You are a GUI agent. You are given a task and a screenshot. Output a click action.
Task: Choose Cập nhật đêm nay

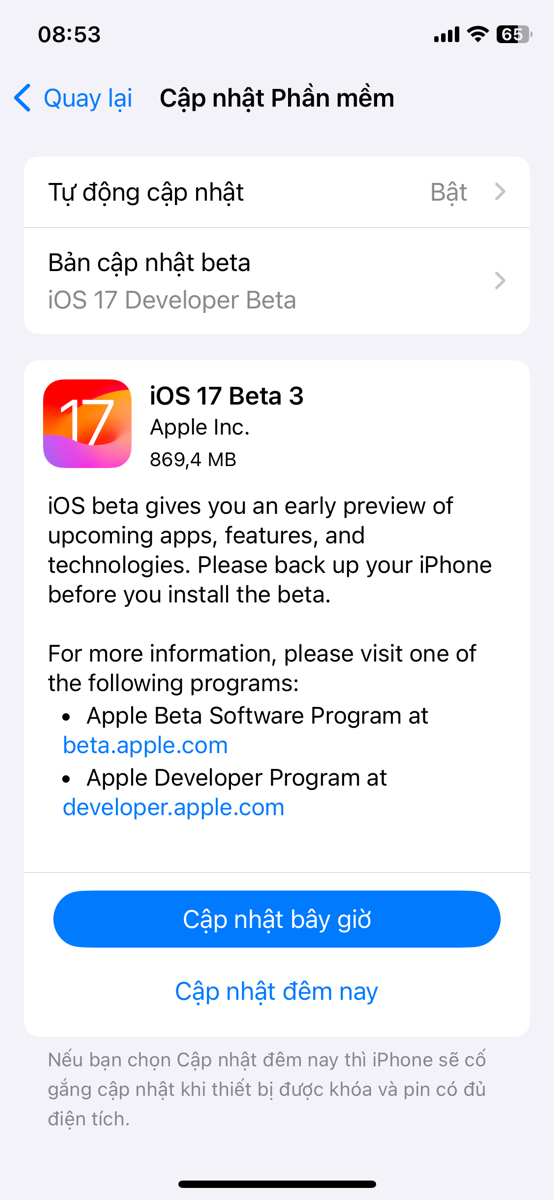277,991
